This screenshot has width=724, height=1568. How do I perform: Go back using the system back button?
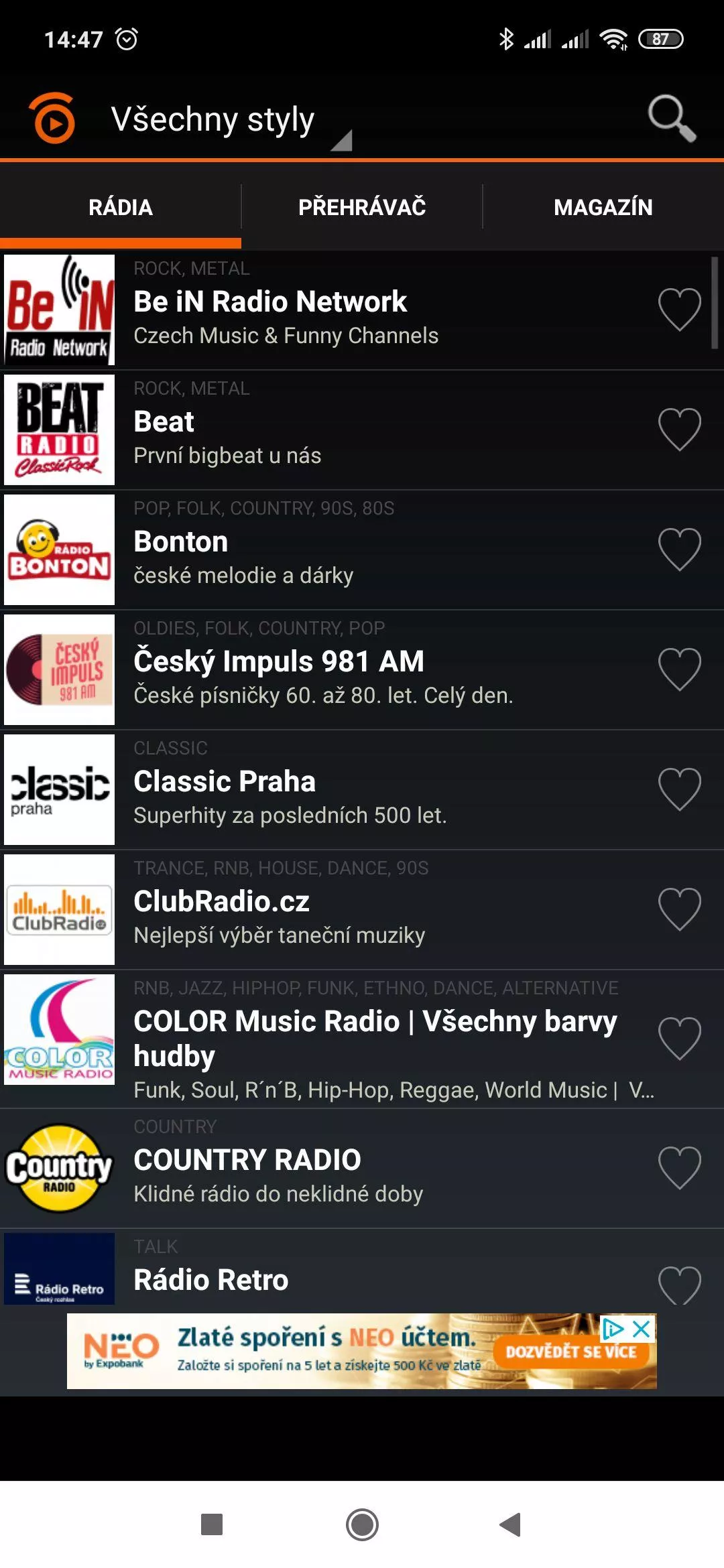tap(511, 1524)
